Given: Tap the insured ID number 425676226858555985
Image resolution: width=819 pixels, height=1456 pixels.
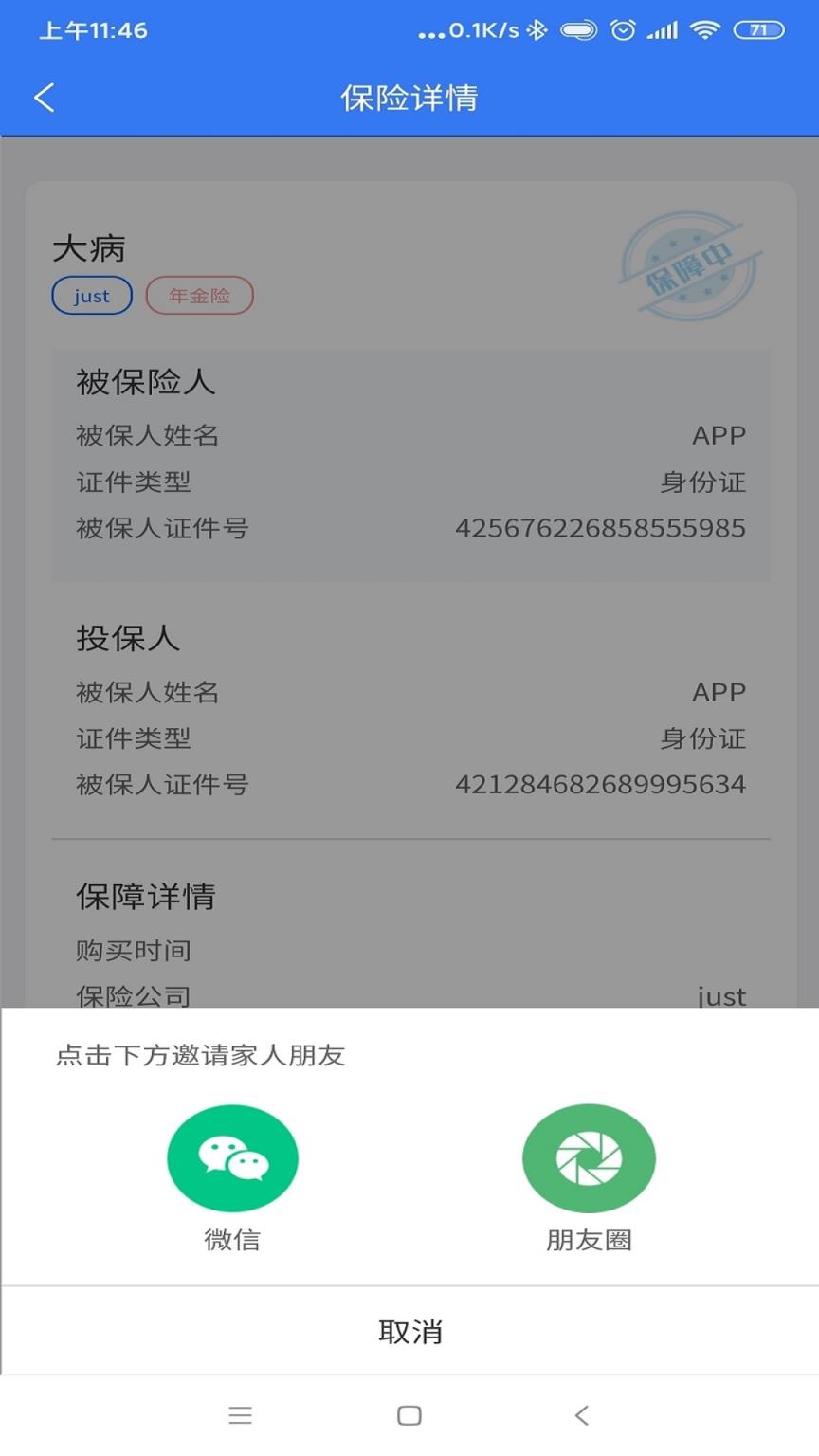Looking at the screenshot, I should coord(603,528).
